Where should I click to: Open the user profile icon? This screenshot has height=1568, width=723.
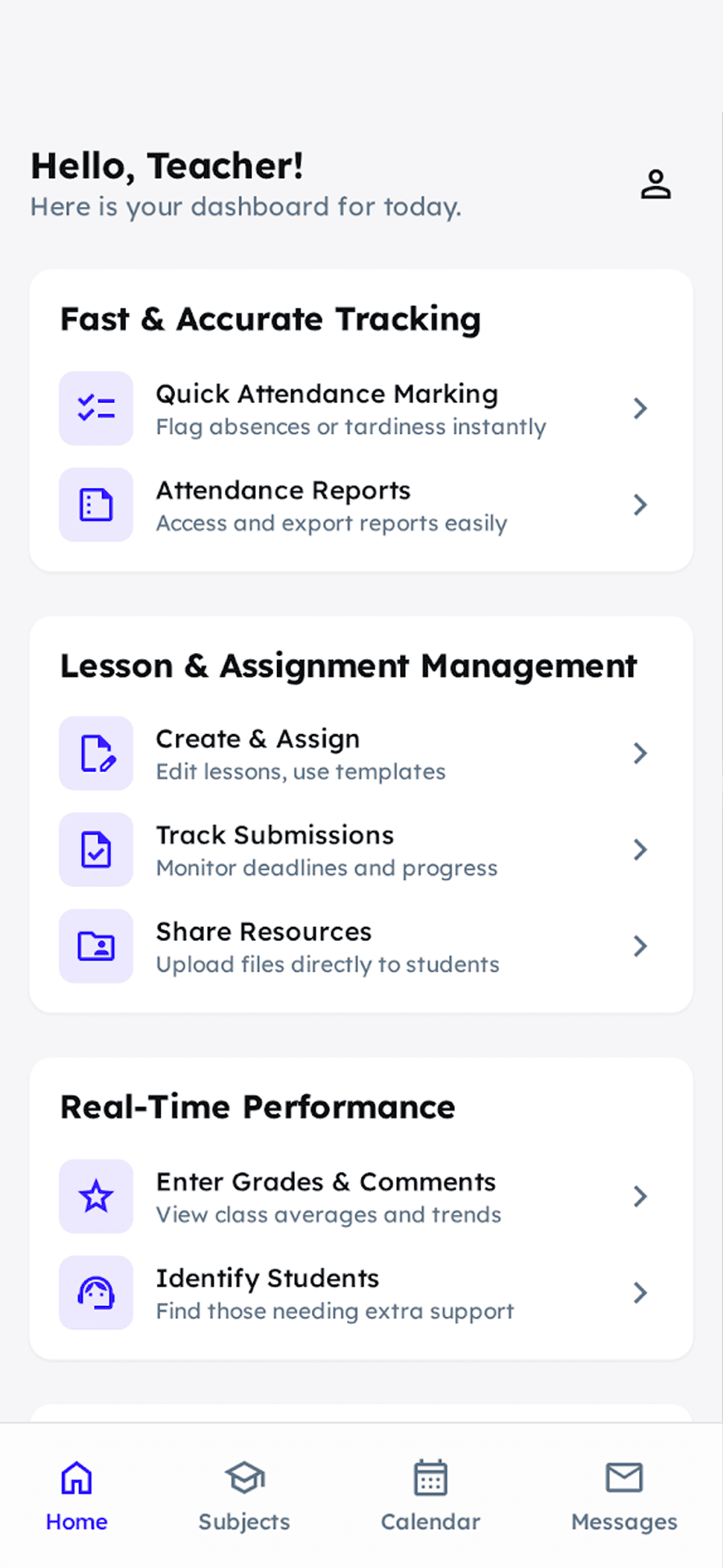tap(655, 185)
